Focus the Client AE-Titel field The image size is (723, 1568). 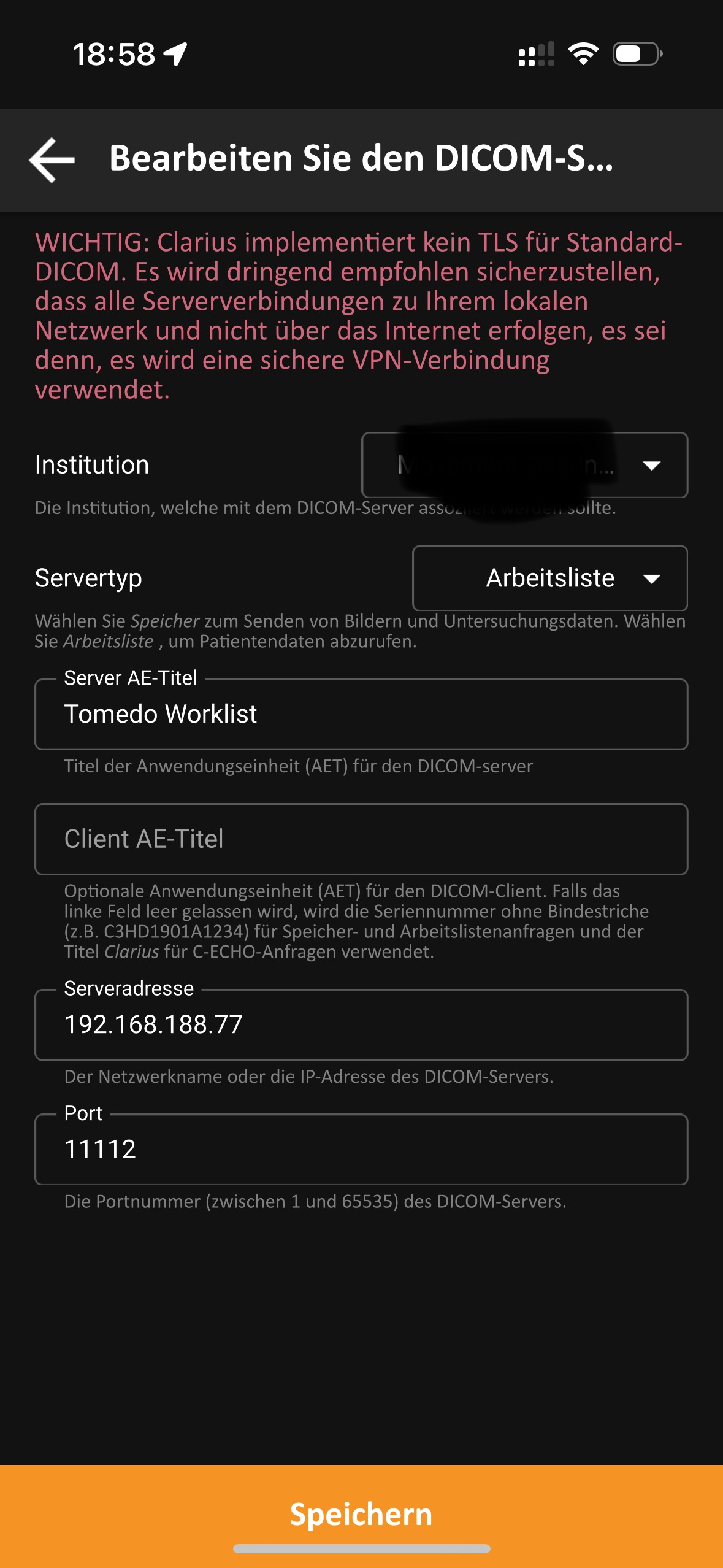pyautogui.click(x=361, y=839)
